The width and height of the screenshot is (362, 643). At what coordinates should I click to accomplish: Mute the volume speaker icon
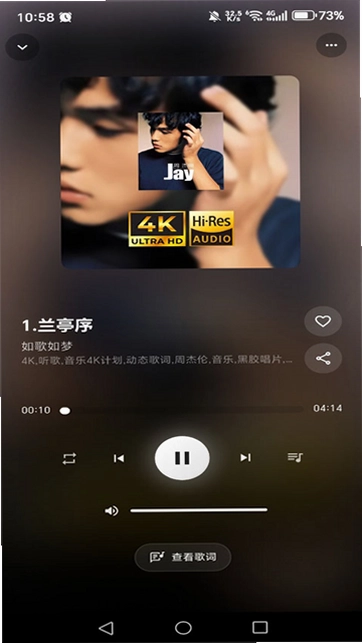click(x=112, y=511)
